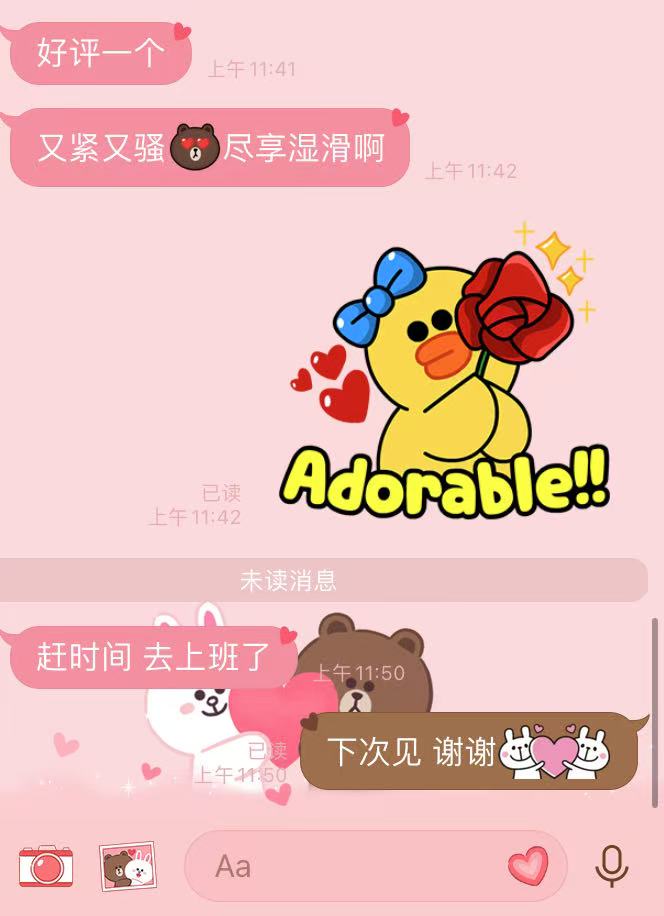Image resolution: width=664 pixels, height=916 pixels.
Task: Open the photo gallery picker
Action: pos(127,865)
